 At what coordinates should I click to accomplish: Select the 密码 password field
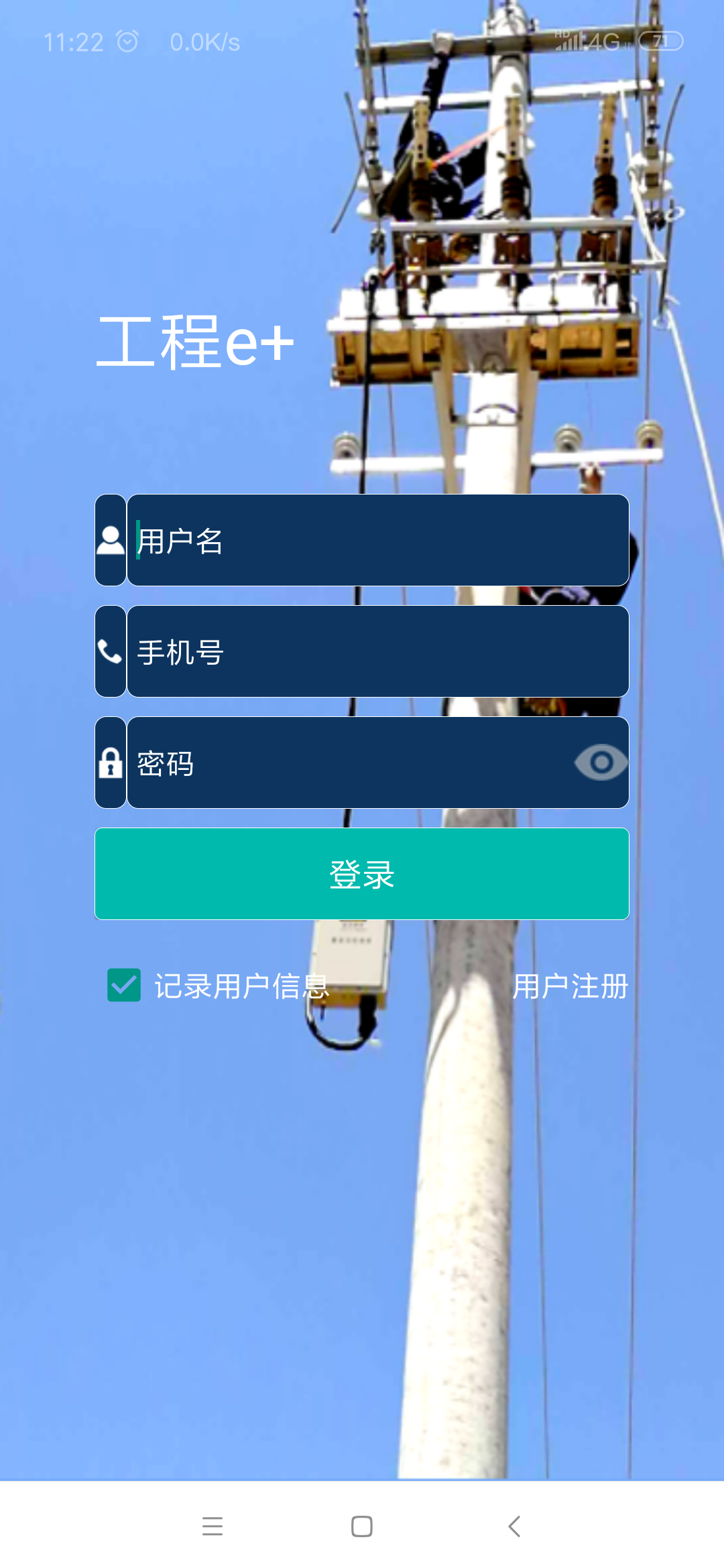[x=349, y=763]
